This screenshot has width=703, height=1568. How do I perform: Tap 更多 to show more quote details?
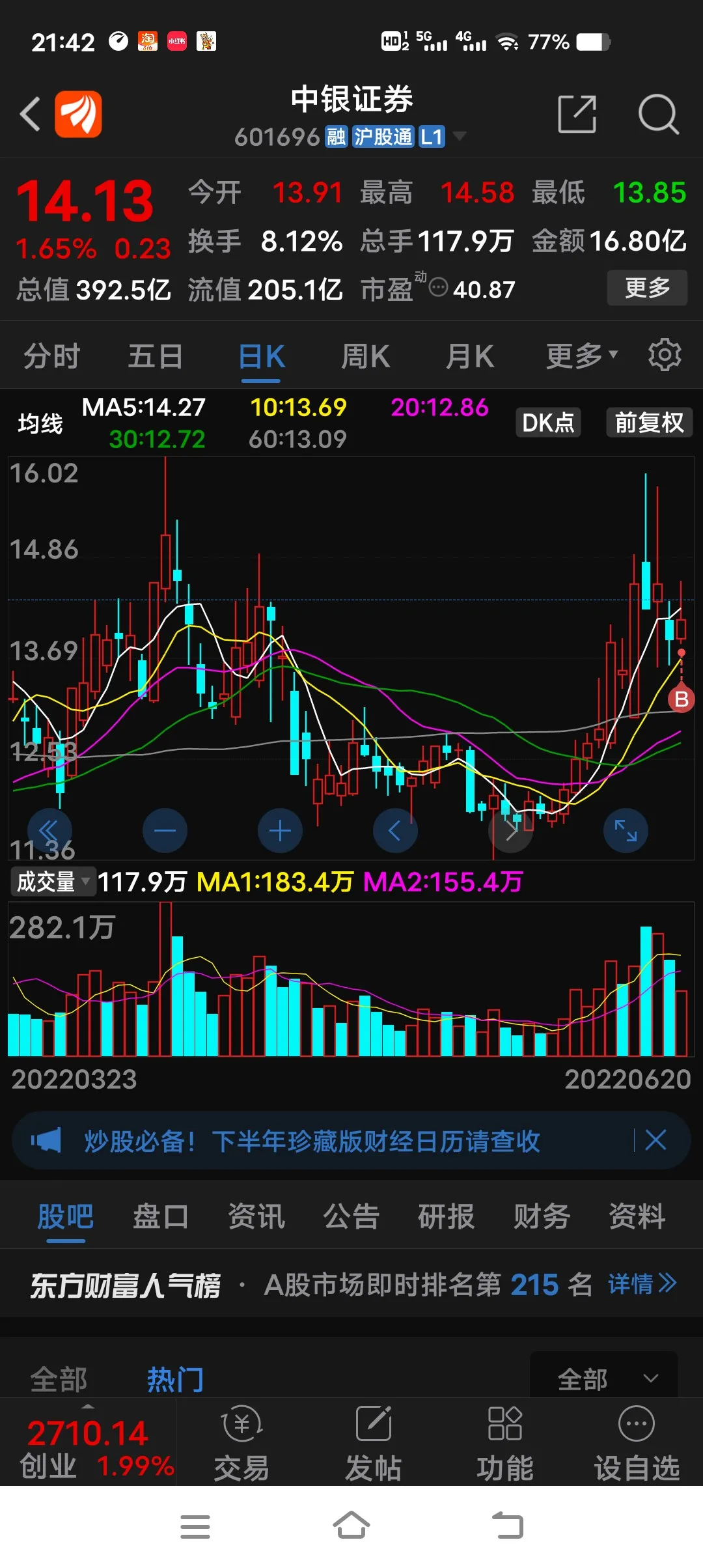(646, 288)
